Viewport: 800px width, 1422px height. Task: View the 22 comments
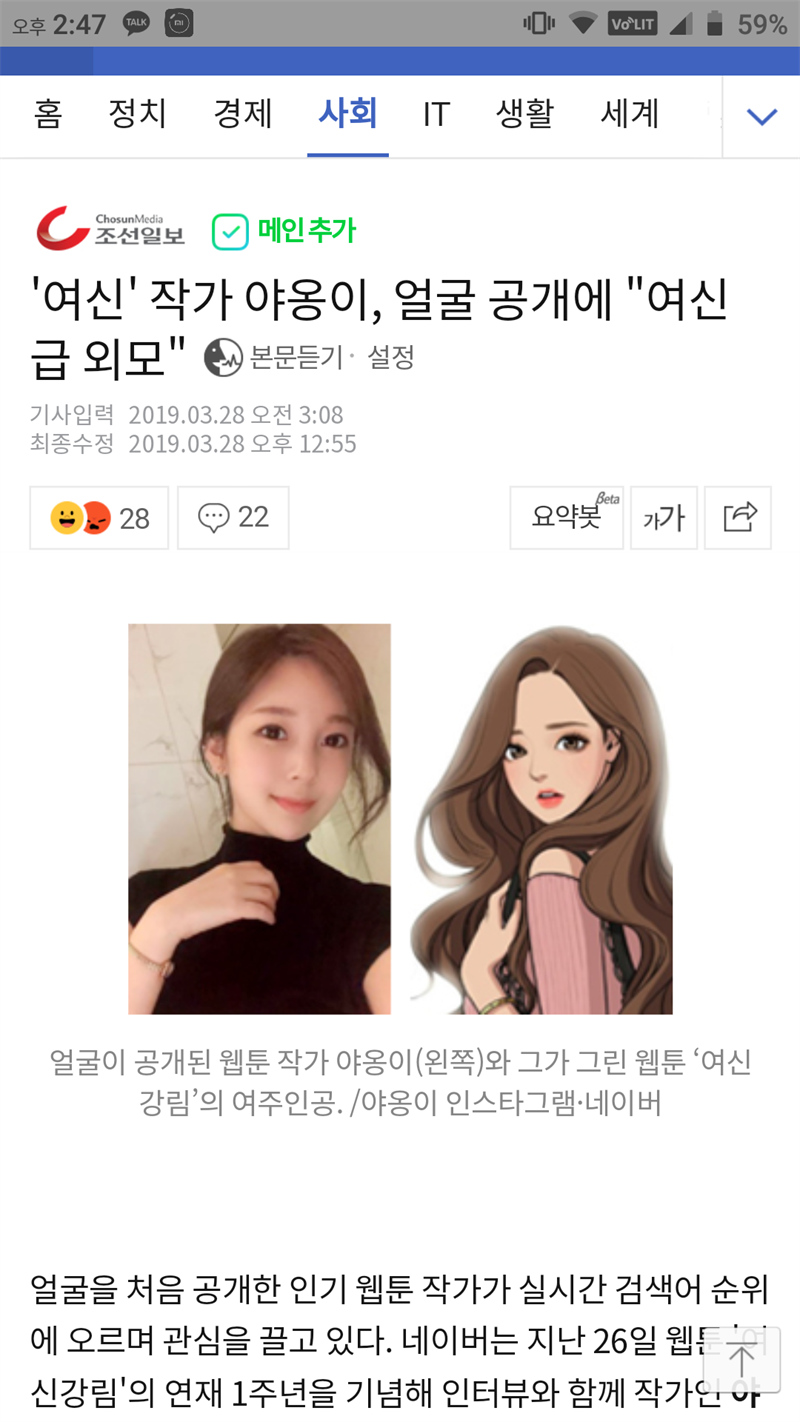233,518
